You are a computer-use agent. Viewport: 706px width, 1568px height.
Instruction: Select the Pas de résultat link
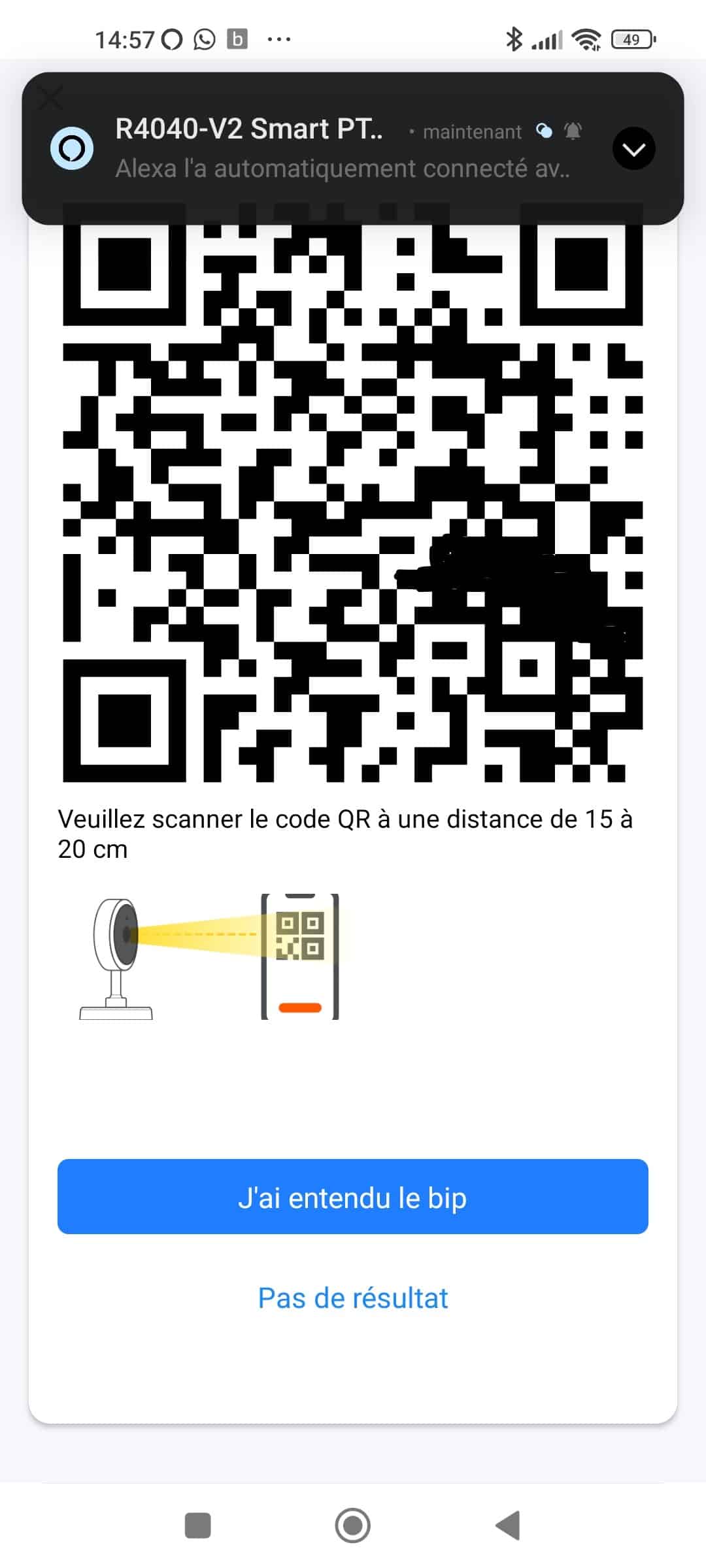353,1298
